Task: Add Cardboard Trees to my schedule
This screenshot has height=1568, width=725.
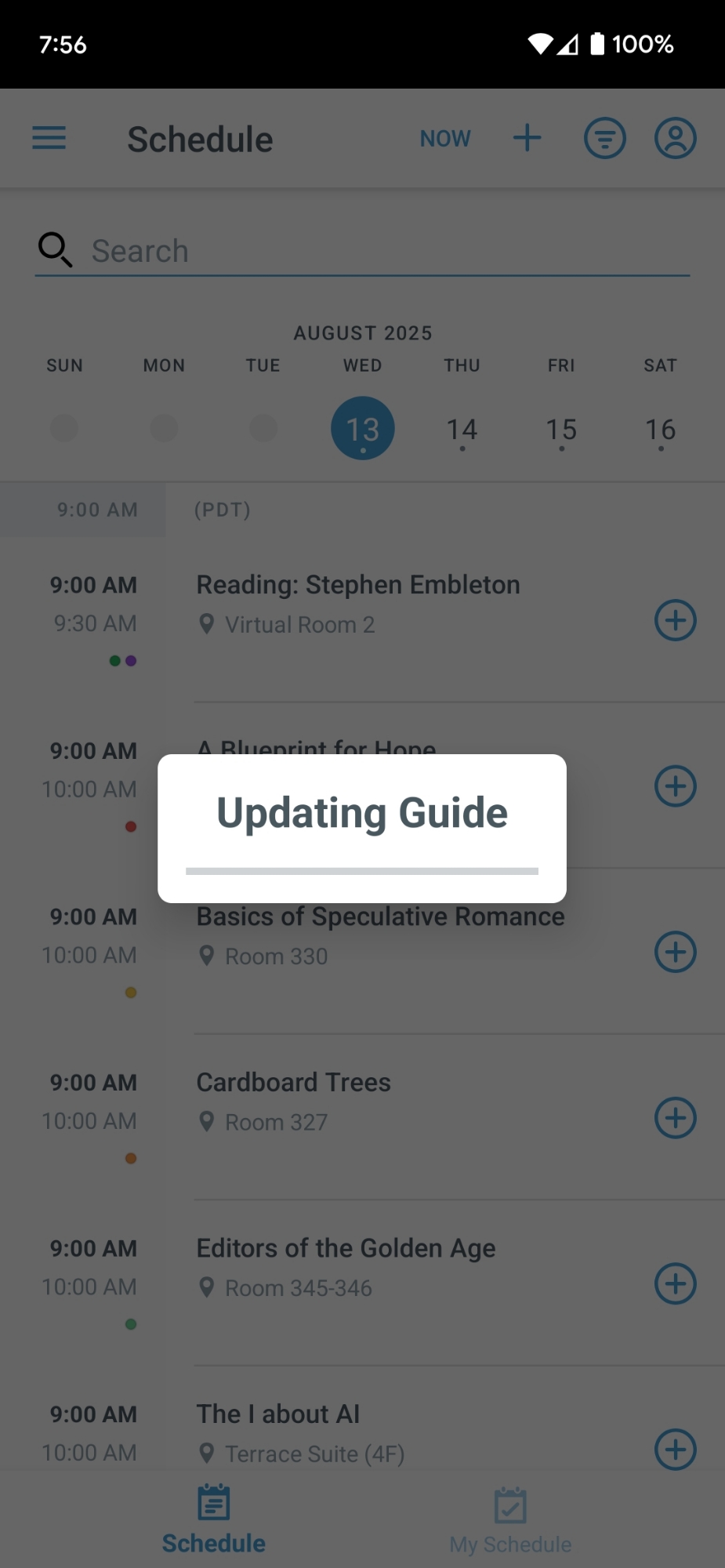Action: (675, 1118)
